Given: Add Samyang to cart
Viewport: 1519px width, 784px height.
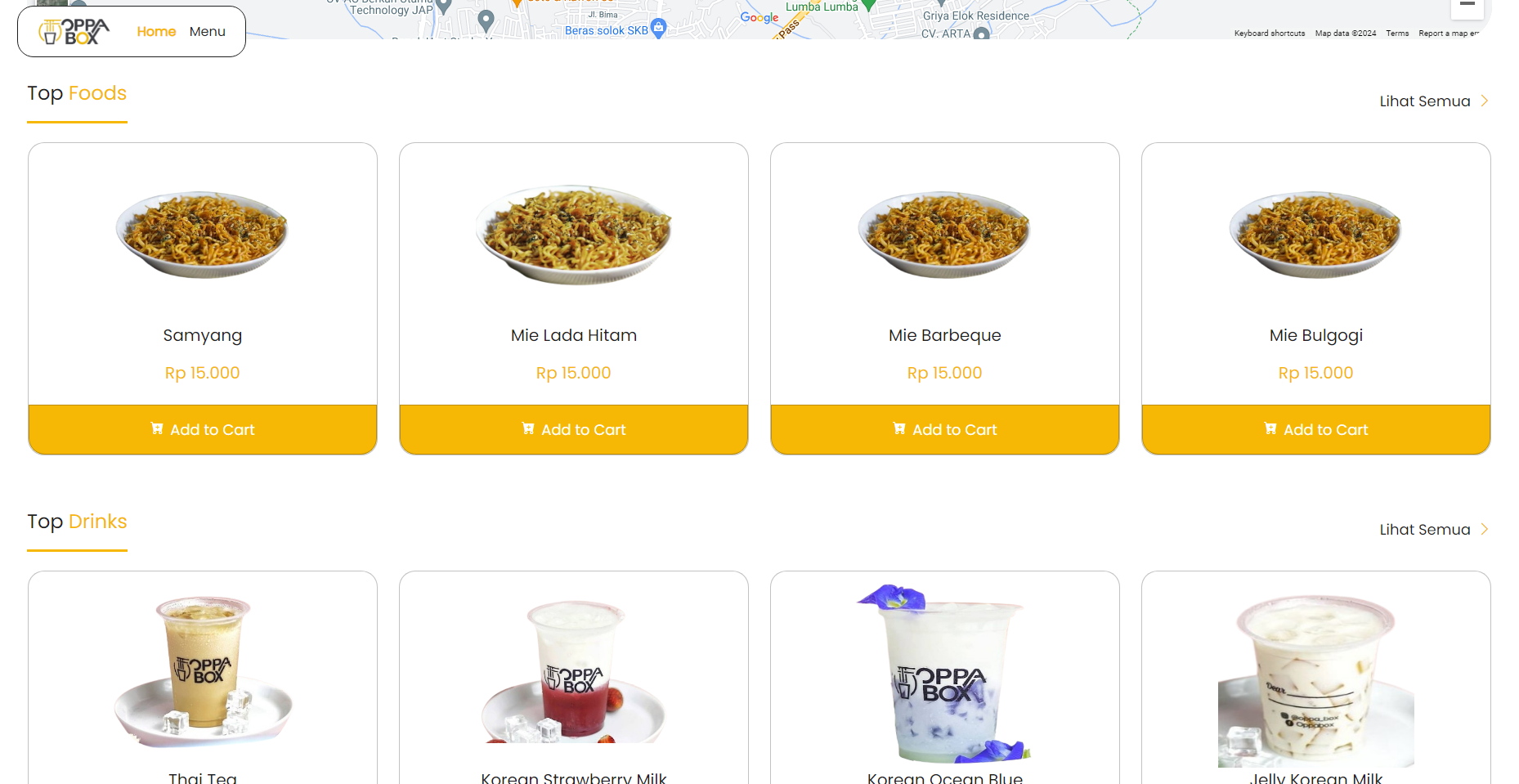Looking at the screenshot, I should tap(203, 429).
